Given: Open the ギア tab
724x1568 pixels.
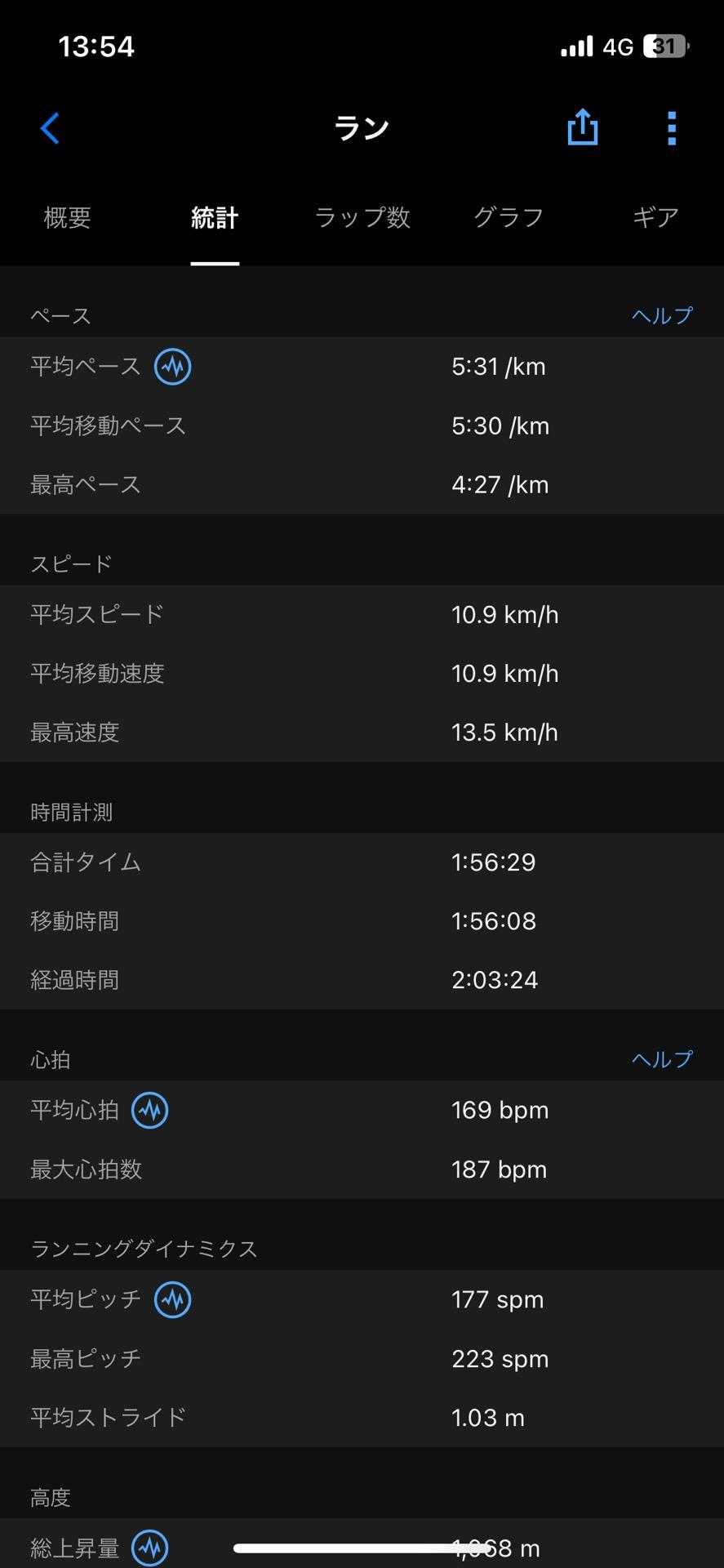Looking at the screenshot, I should [x=655, y=217].
